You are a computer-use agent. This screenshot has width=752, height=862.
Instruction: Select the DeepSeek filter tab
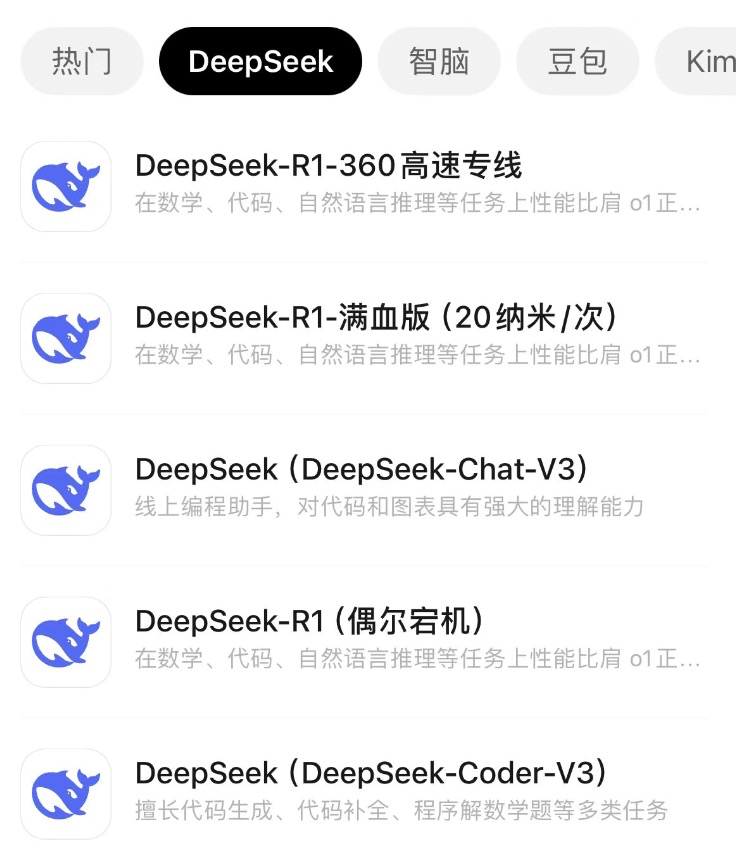click(x=260, y=61)
